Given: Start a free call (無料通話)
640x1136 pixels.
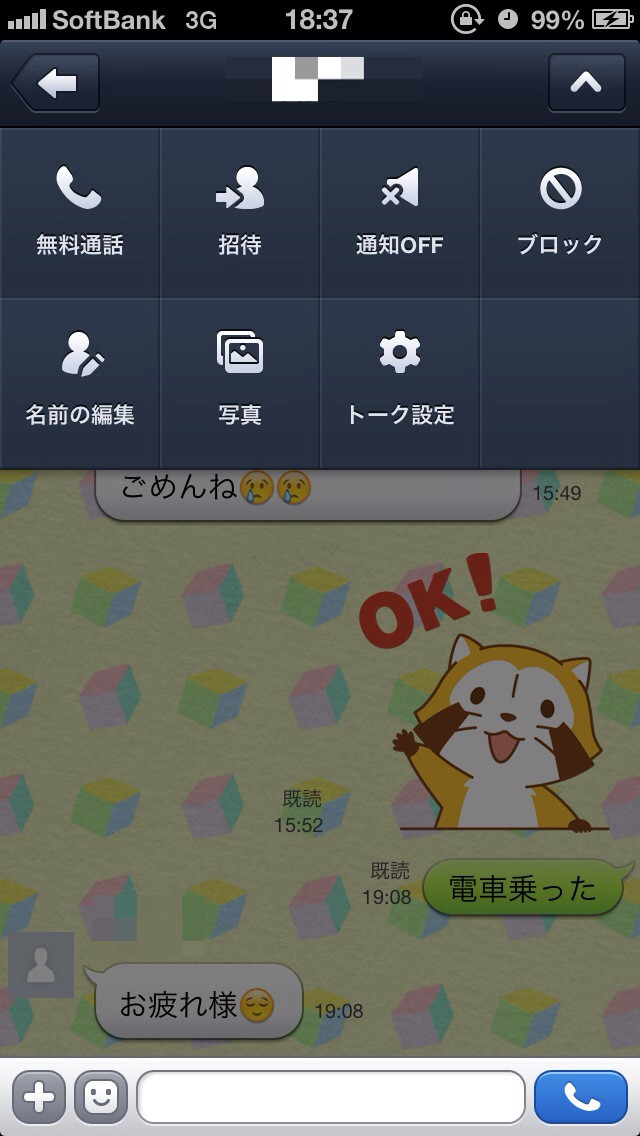Looking at the screenshot, I should [80, 212].
